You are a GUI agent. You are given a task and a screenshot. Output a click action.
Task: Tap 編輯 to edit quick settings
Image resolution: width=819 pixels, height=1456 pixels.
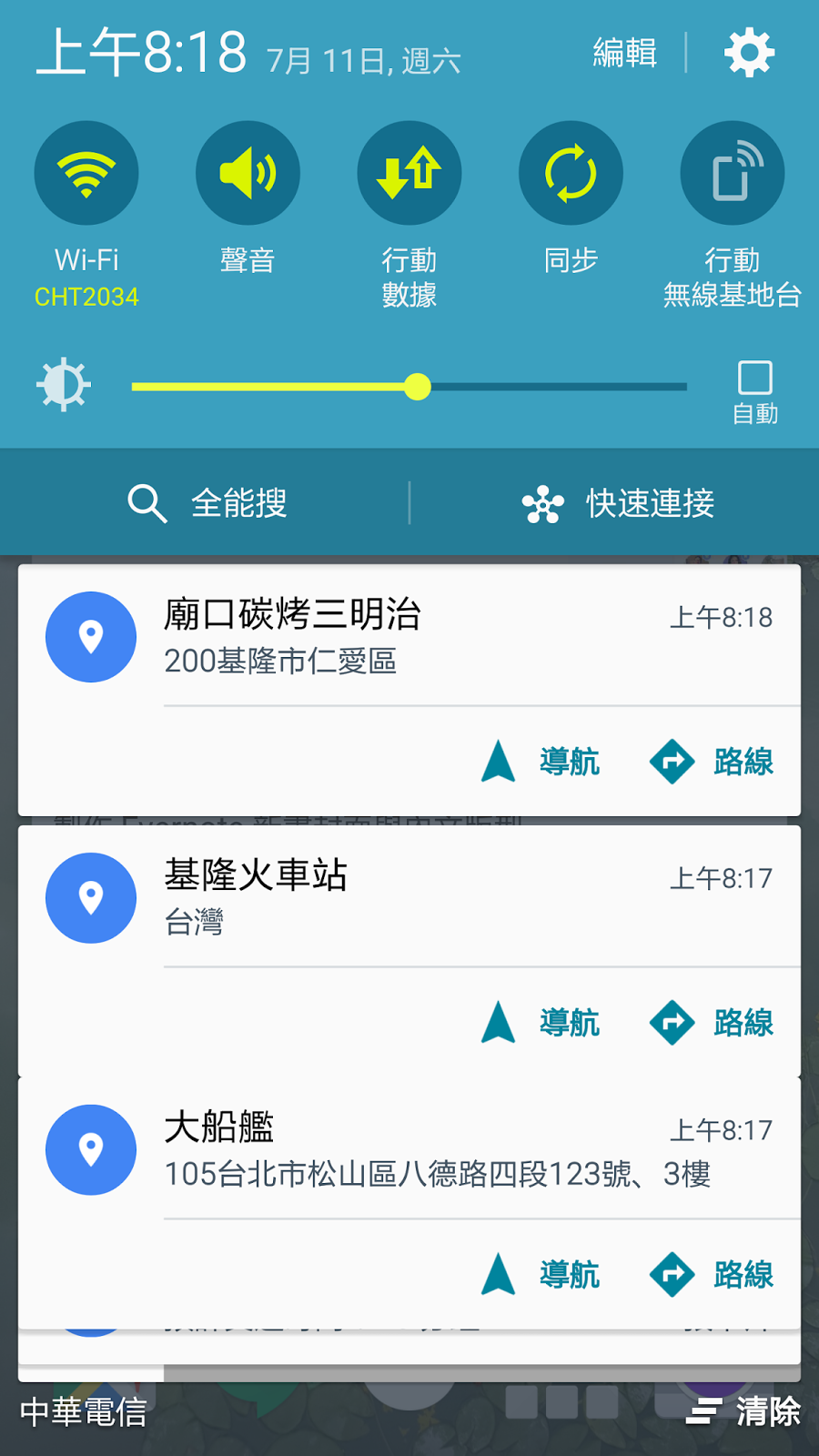(x=624, y=53)
